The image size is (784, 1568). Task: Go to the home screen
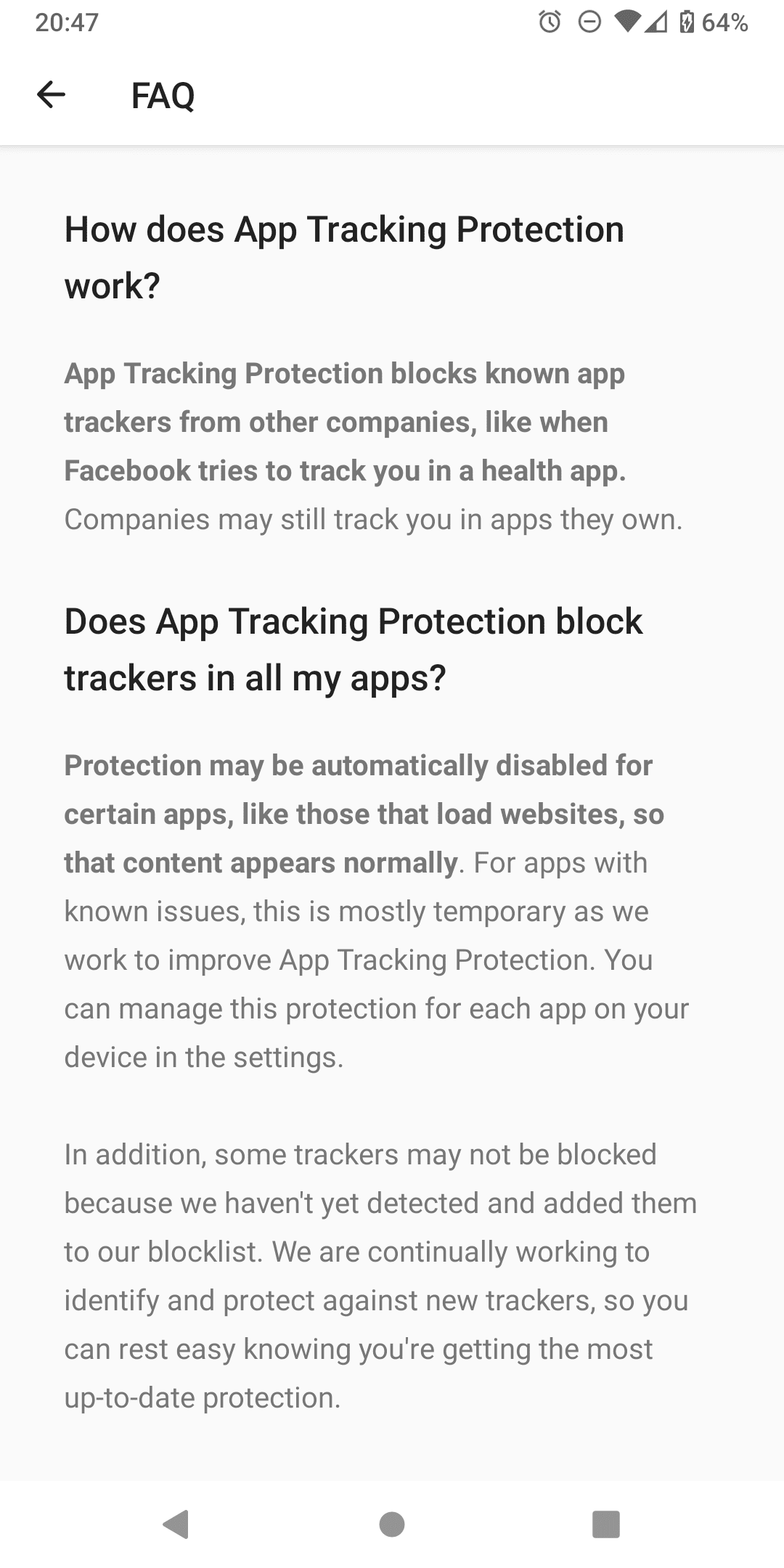[392, 1524]
